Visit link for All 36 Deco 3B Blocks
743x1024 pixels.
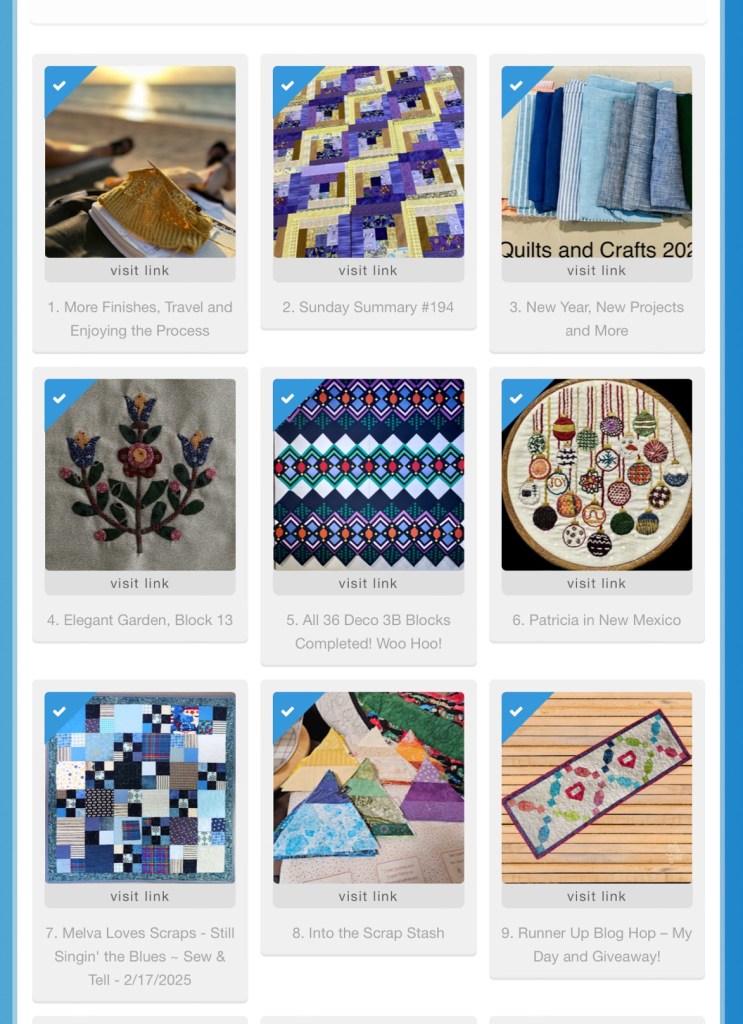(368, 584)
